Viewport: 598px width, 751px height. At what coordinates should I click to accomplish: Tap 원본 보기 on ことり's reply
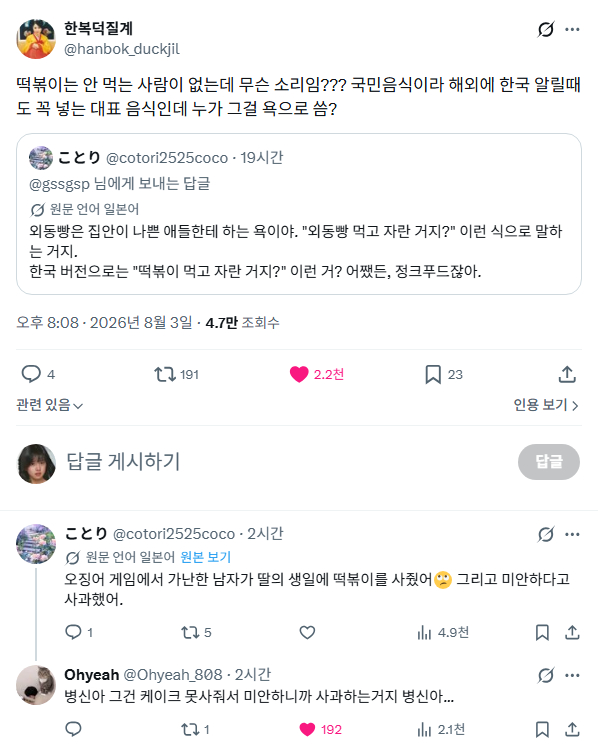[206, 557]
